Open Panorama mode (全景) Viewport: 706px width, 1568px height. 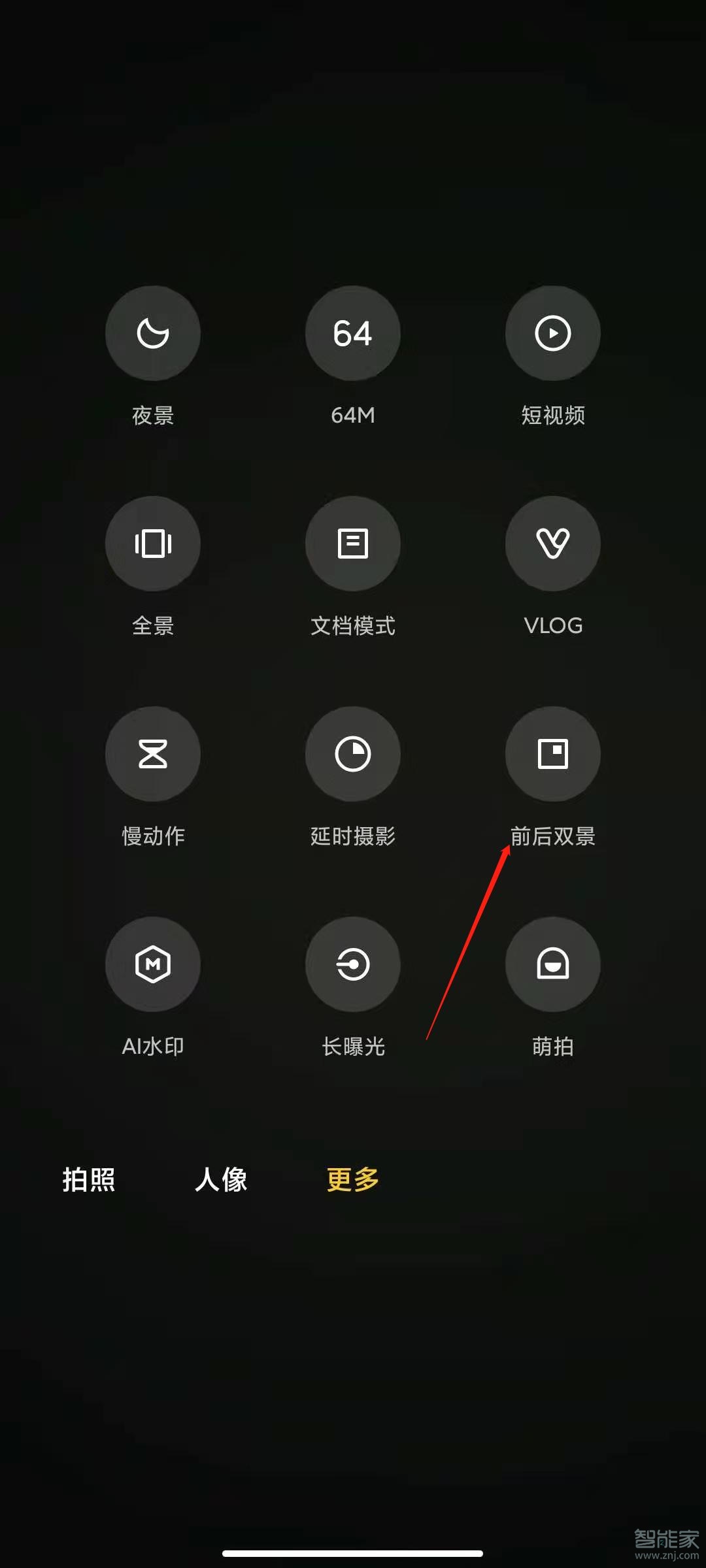point(154,544)
